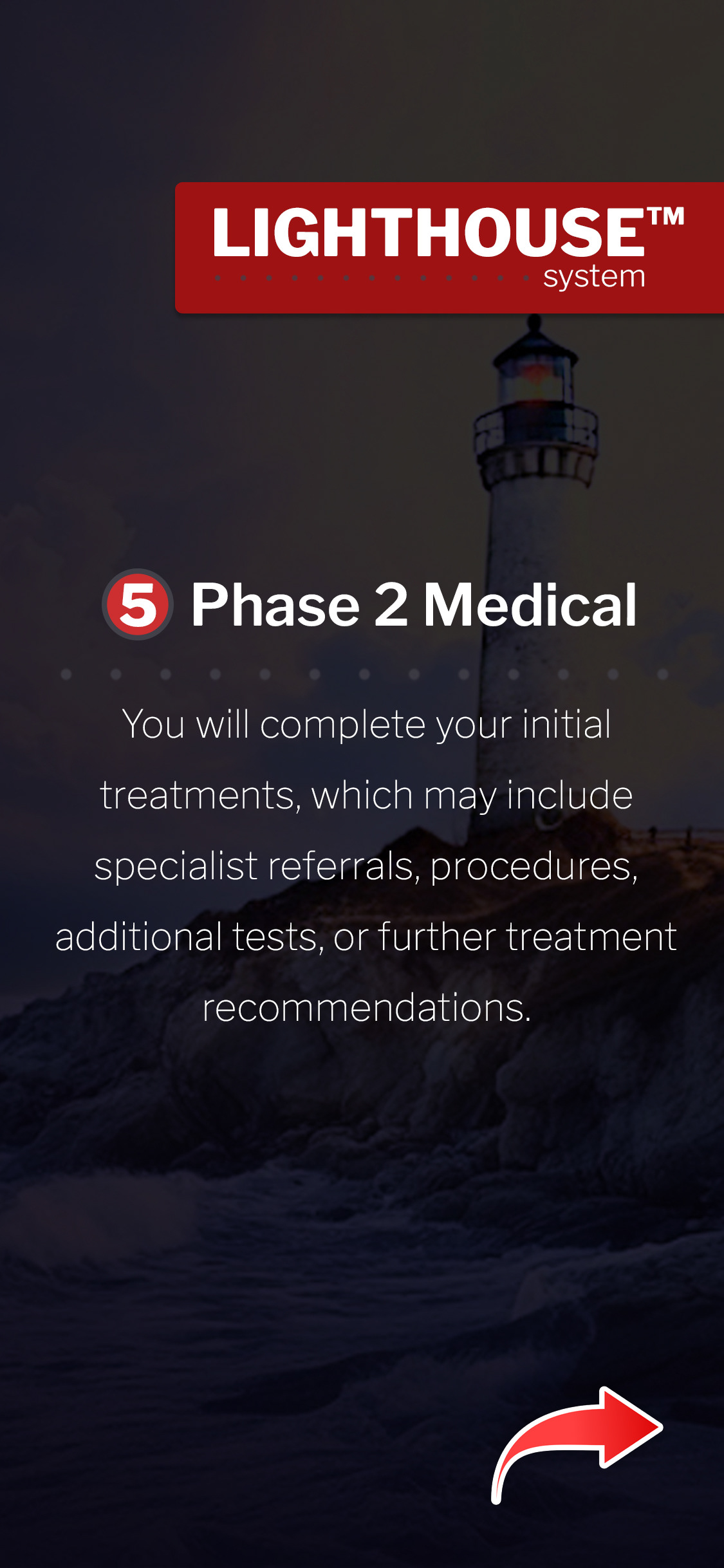The image size is (724, 1568).
Task: Tap the red arrow to continue
Action: tap(577, 1444)
